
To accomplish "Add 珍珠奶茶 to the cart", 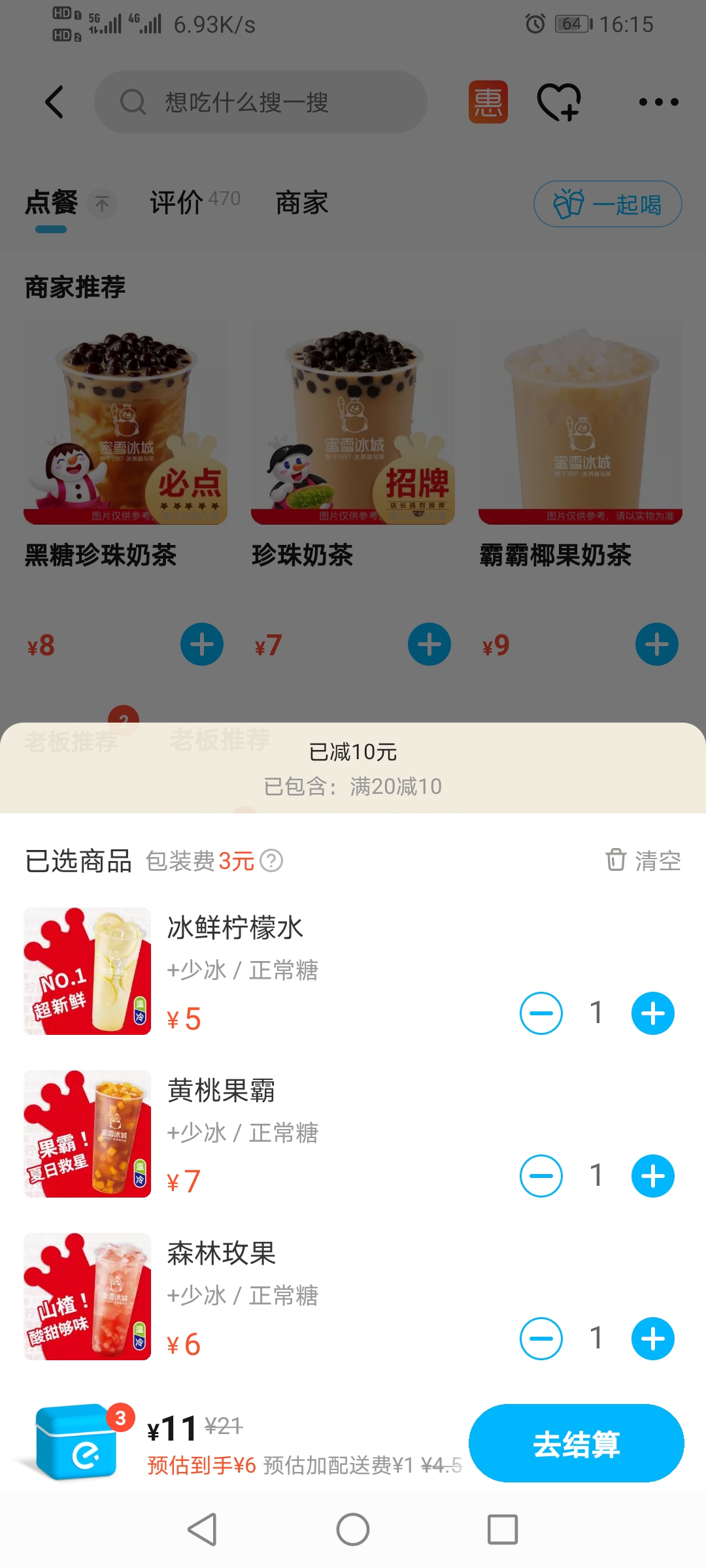I will [x=429, y=645].
